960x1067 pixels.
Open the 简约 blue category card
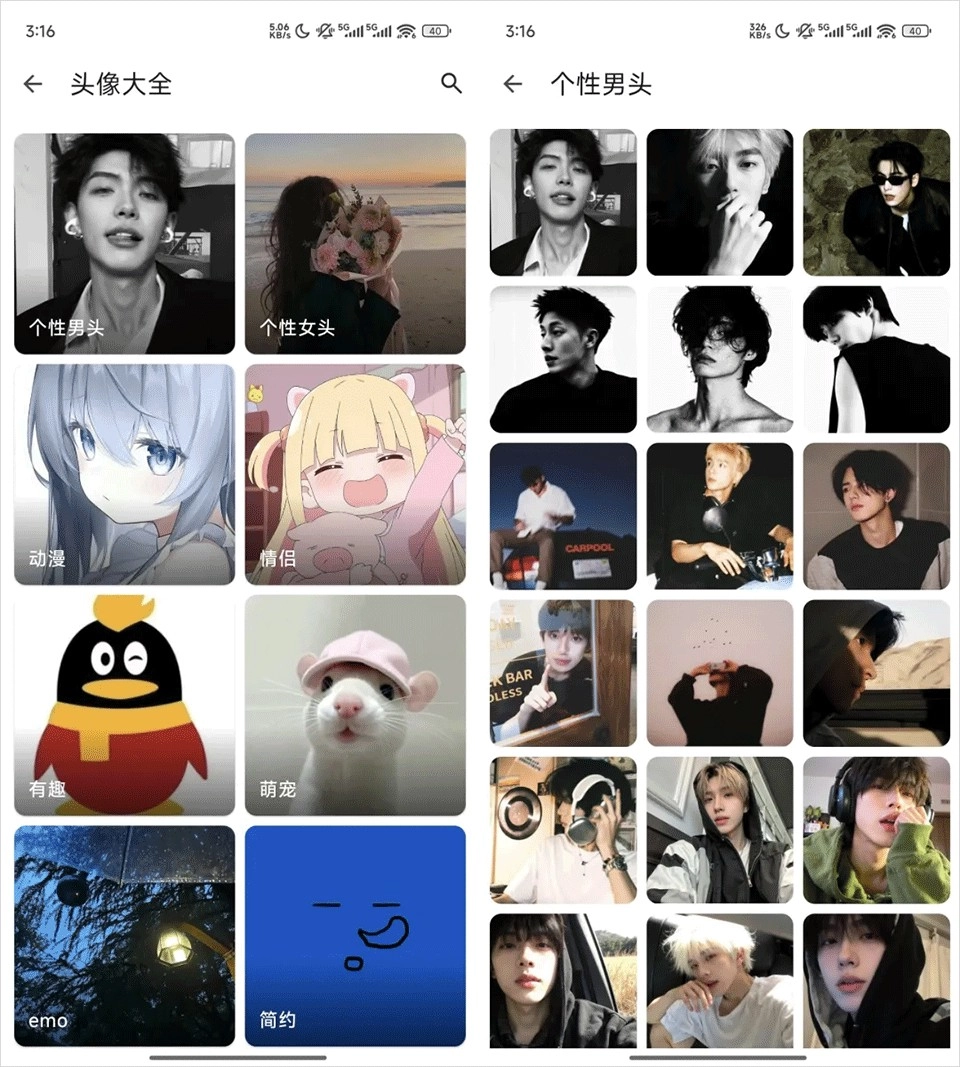tap(355, 936)
